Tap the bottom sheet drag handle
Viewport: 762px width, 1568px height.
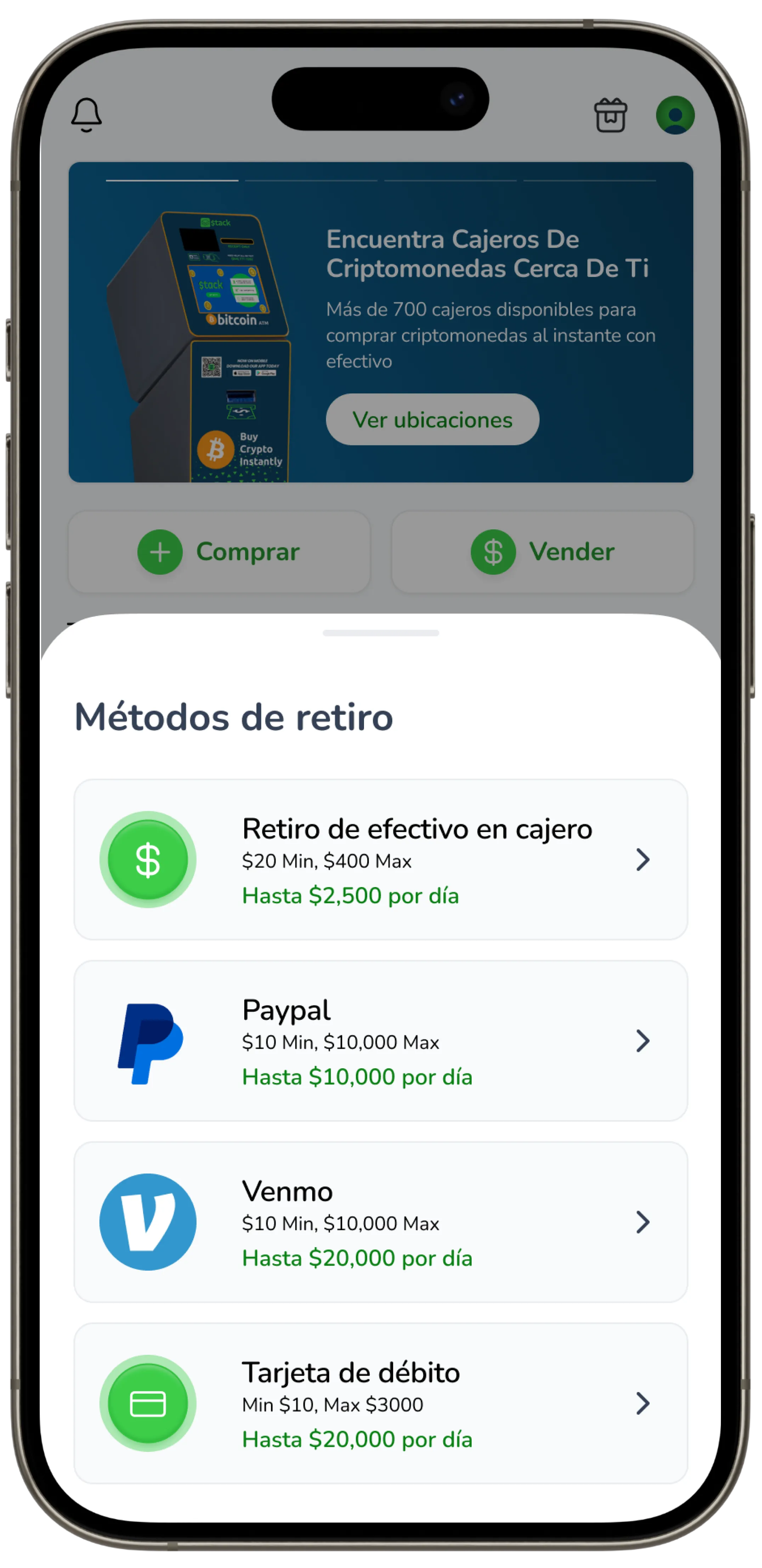(x=381, y=633)
